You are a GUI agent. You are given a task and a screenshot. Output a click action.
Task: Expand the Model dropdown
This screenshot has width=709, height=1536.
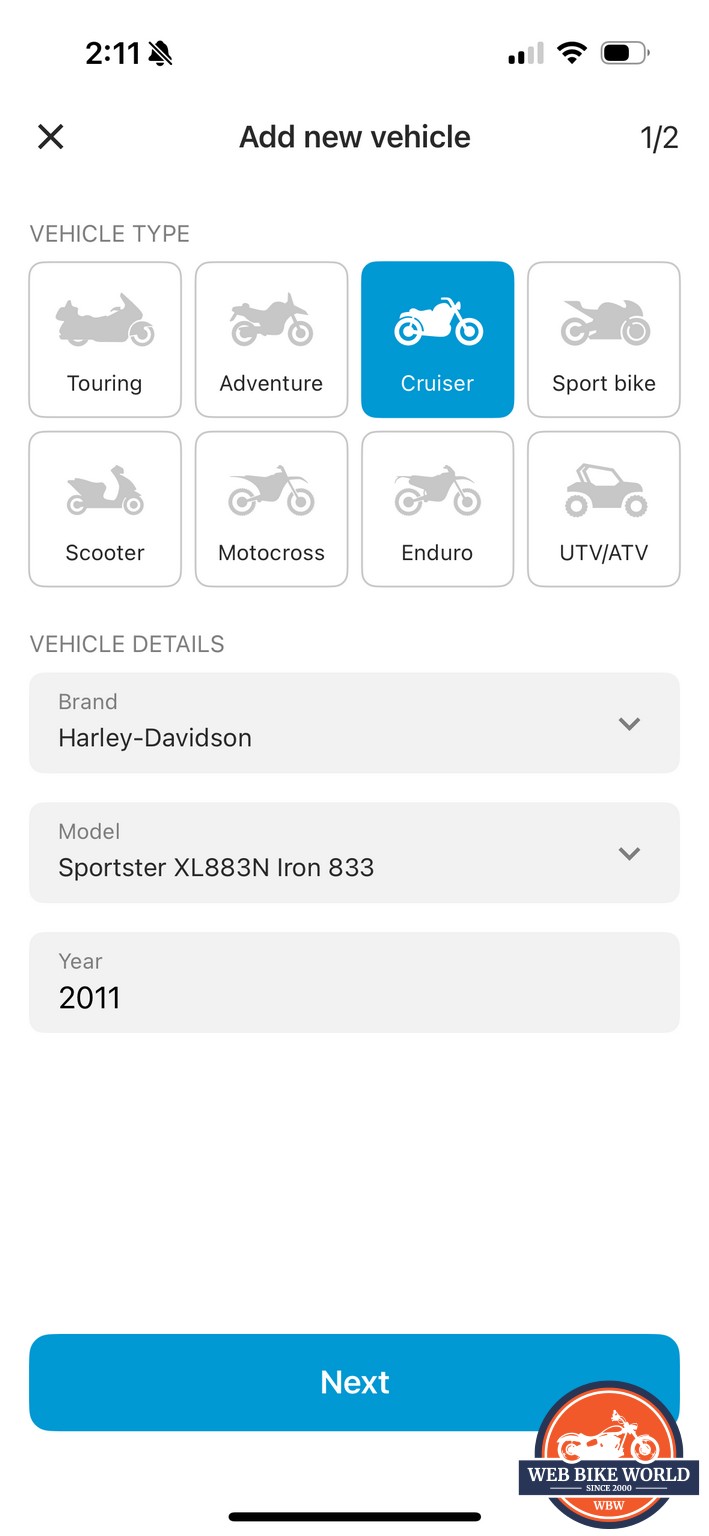pyautogui.click(x=354, y=853)
